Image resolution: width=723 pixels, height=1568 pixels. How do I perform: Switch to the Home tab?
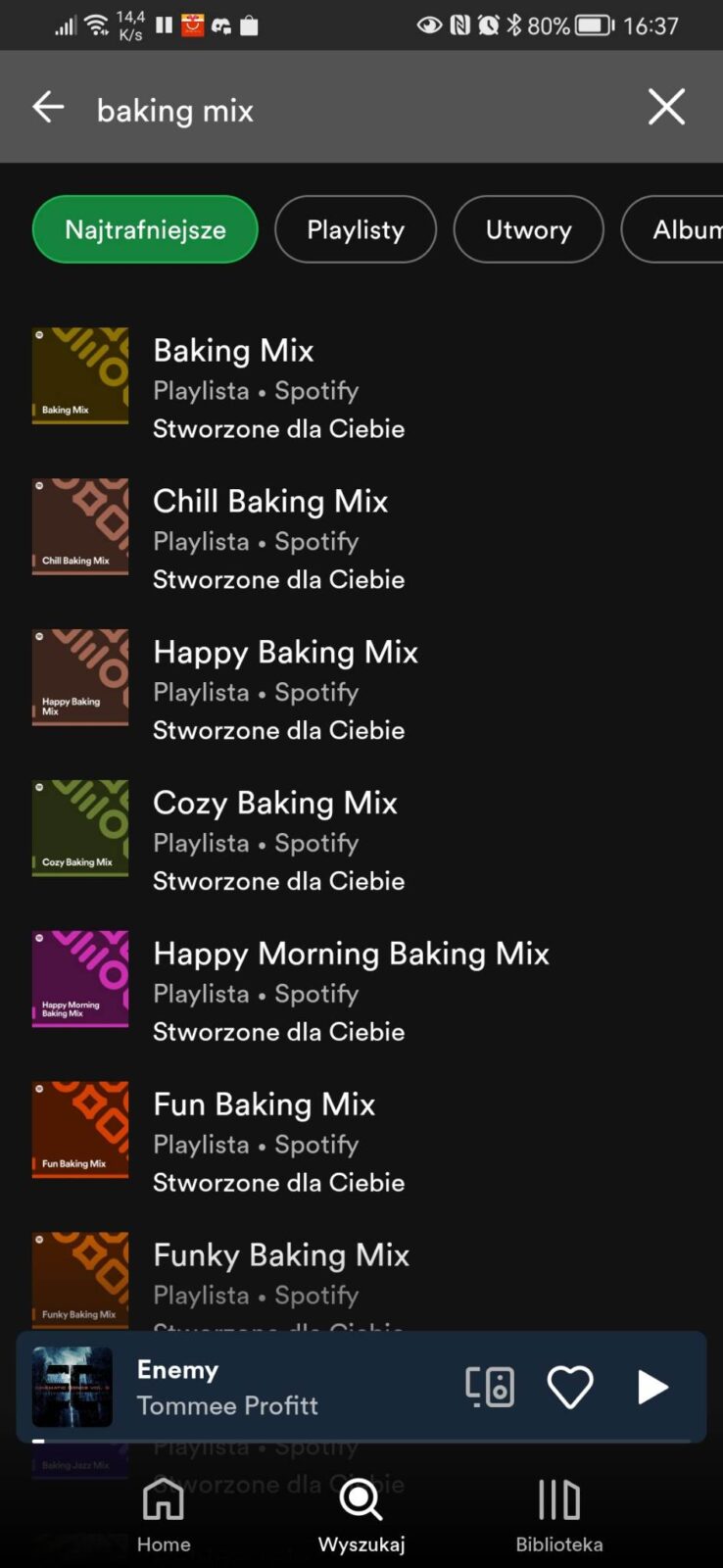point(164,1515)
